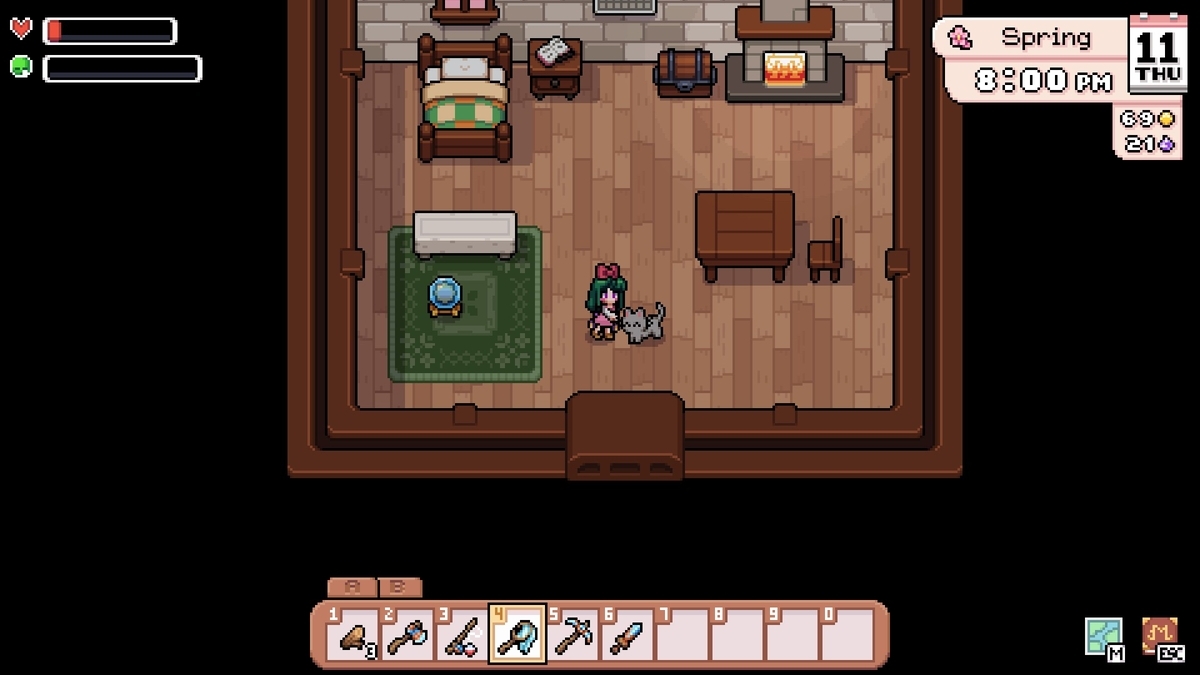Select empty hotbar slot 8
Screen dimensions: 1200x675
pyautogui.click(x=737, y=634)
